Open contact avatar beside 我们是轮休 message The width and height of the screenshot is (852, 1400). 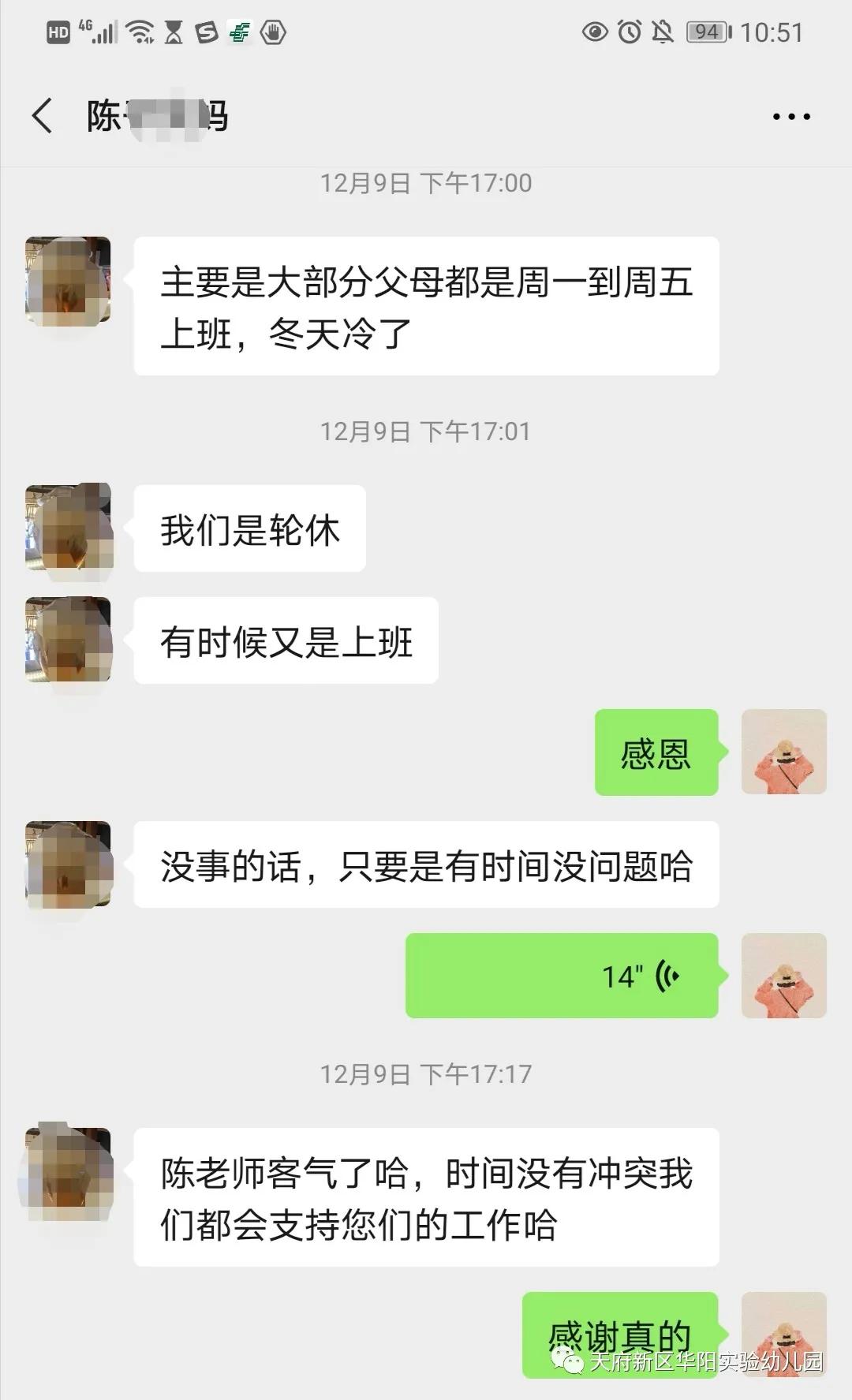[x=68, y=528]
